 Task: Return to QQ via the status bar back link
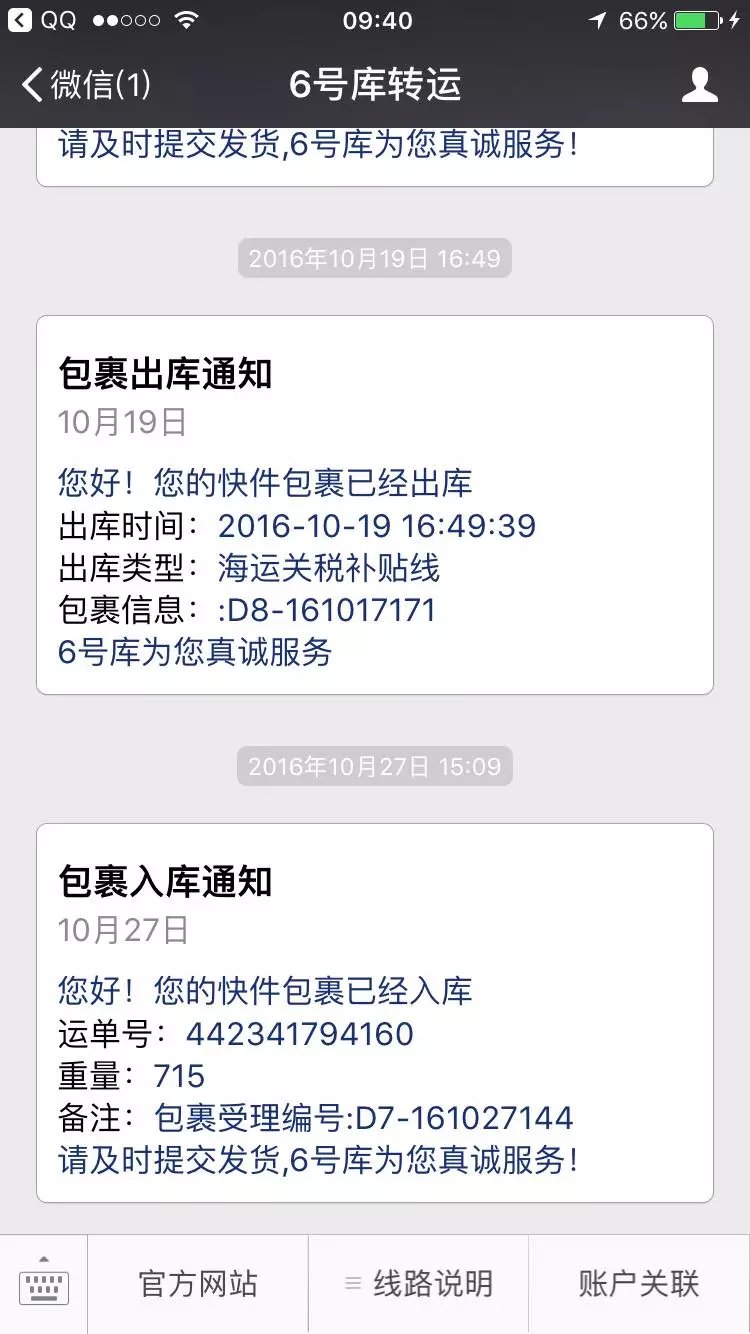[42, 20]
